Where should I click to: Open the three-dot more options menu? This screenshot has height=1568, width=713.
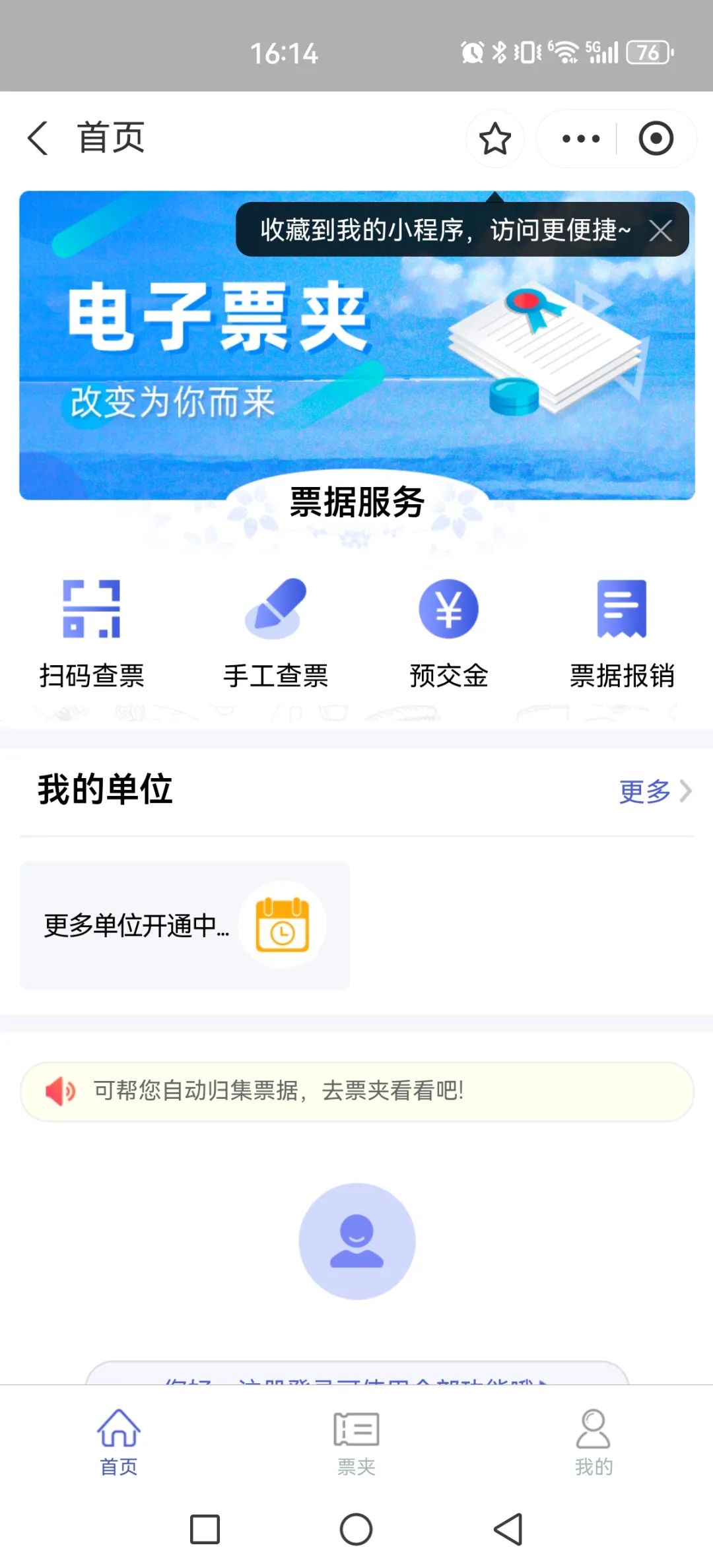tap(580, 139)
